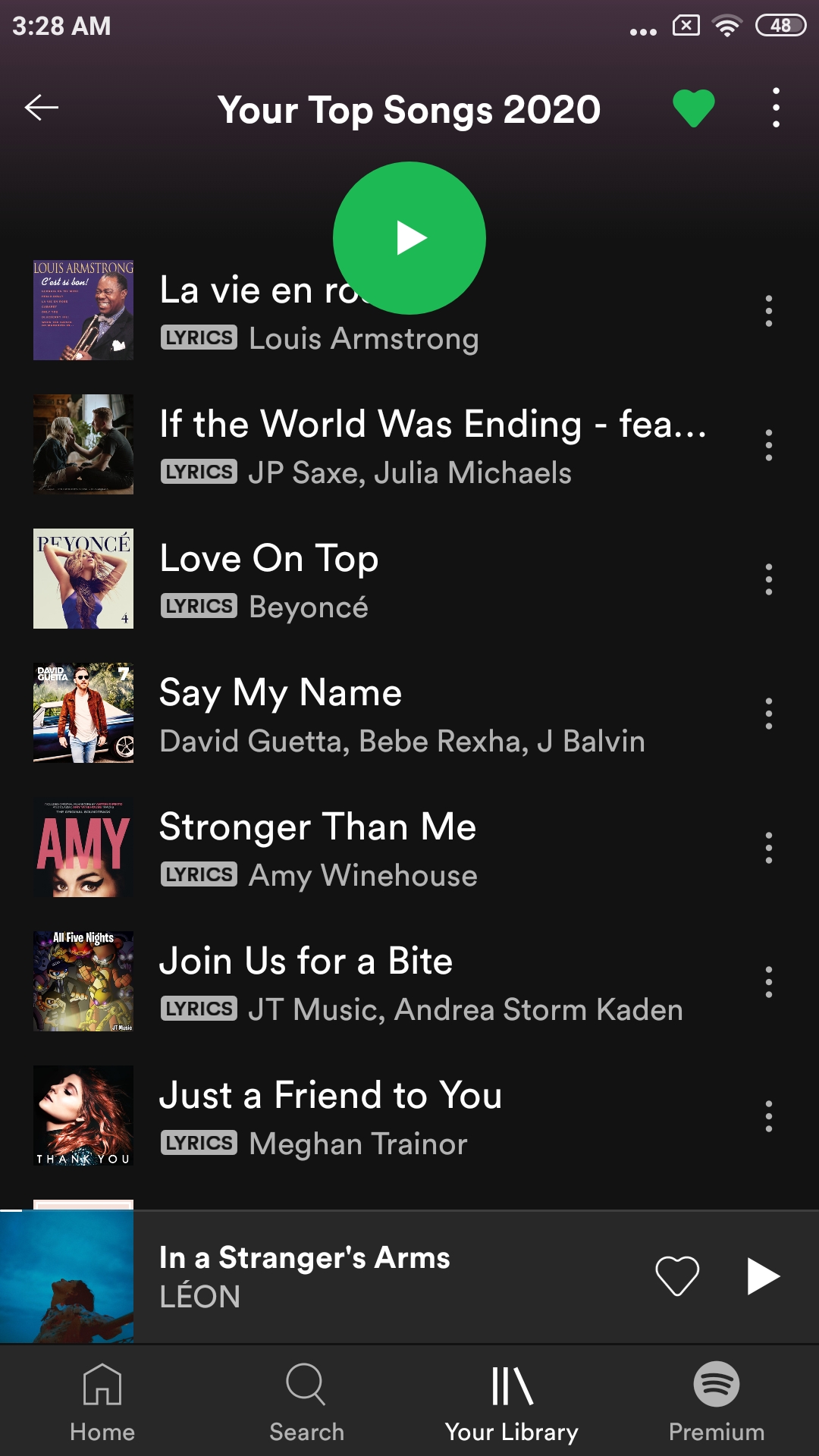Open options for the Louis Armstrong song
Image resolution: width=819 pixels, height=1456 pixels.
point(769,311)
